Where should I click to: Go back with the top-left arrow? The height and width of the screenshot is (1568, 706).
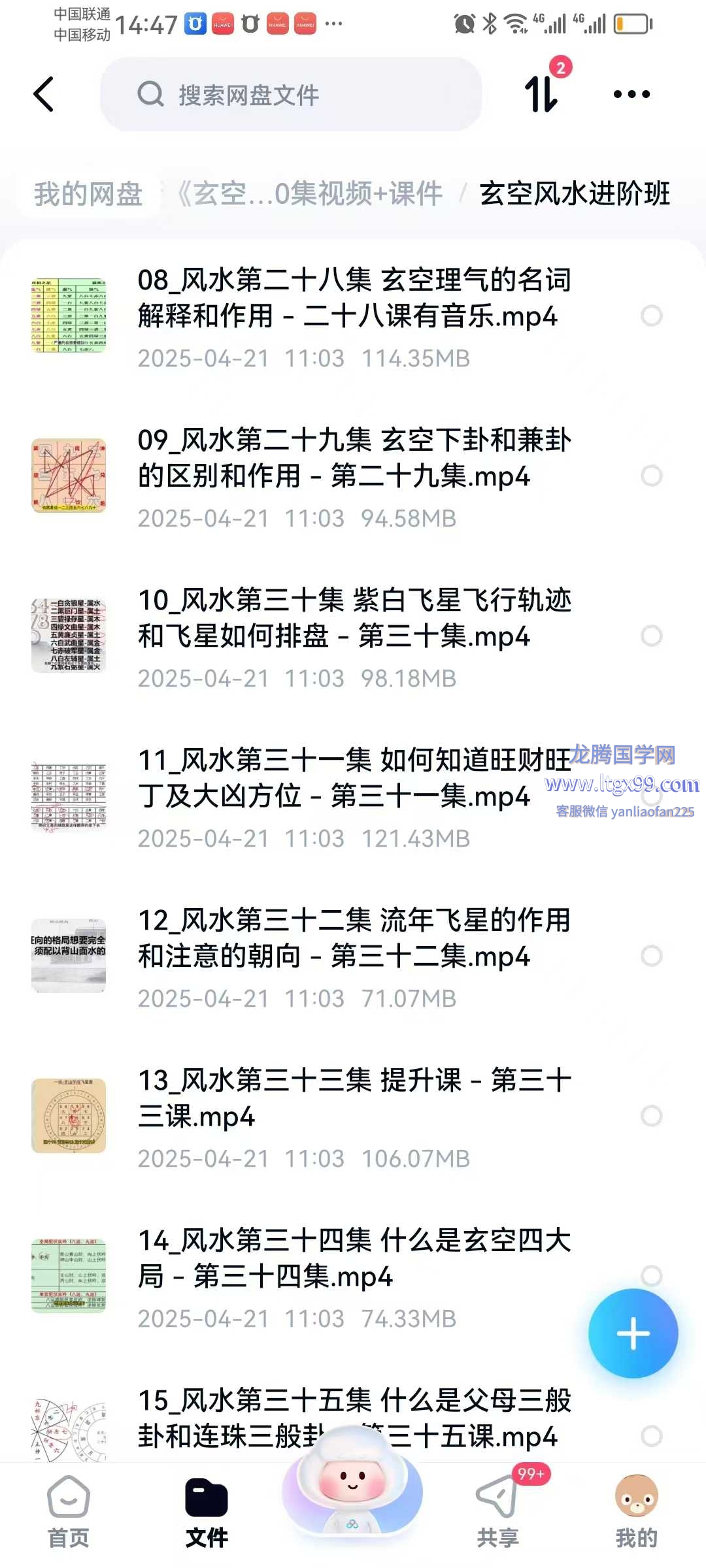(x=44, y=95)
